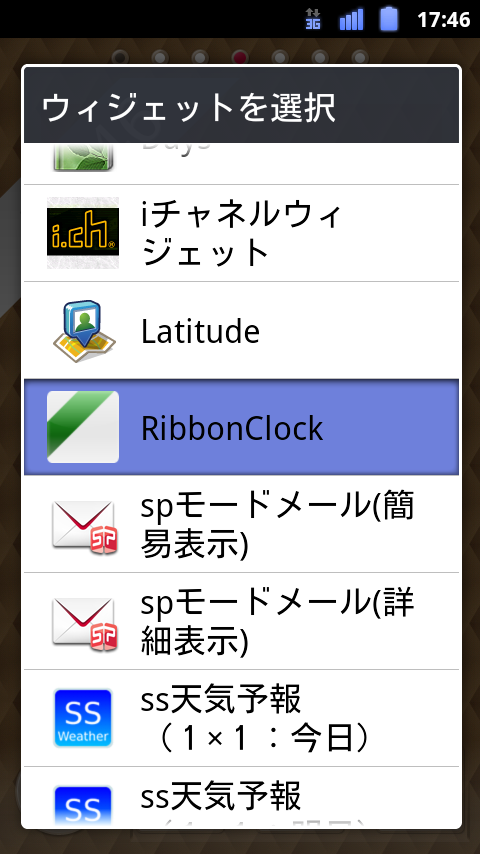Select spモードメール(簡易表示) widget
480x854 pixels.
pyautogui.click(x=241, y=524)
